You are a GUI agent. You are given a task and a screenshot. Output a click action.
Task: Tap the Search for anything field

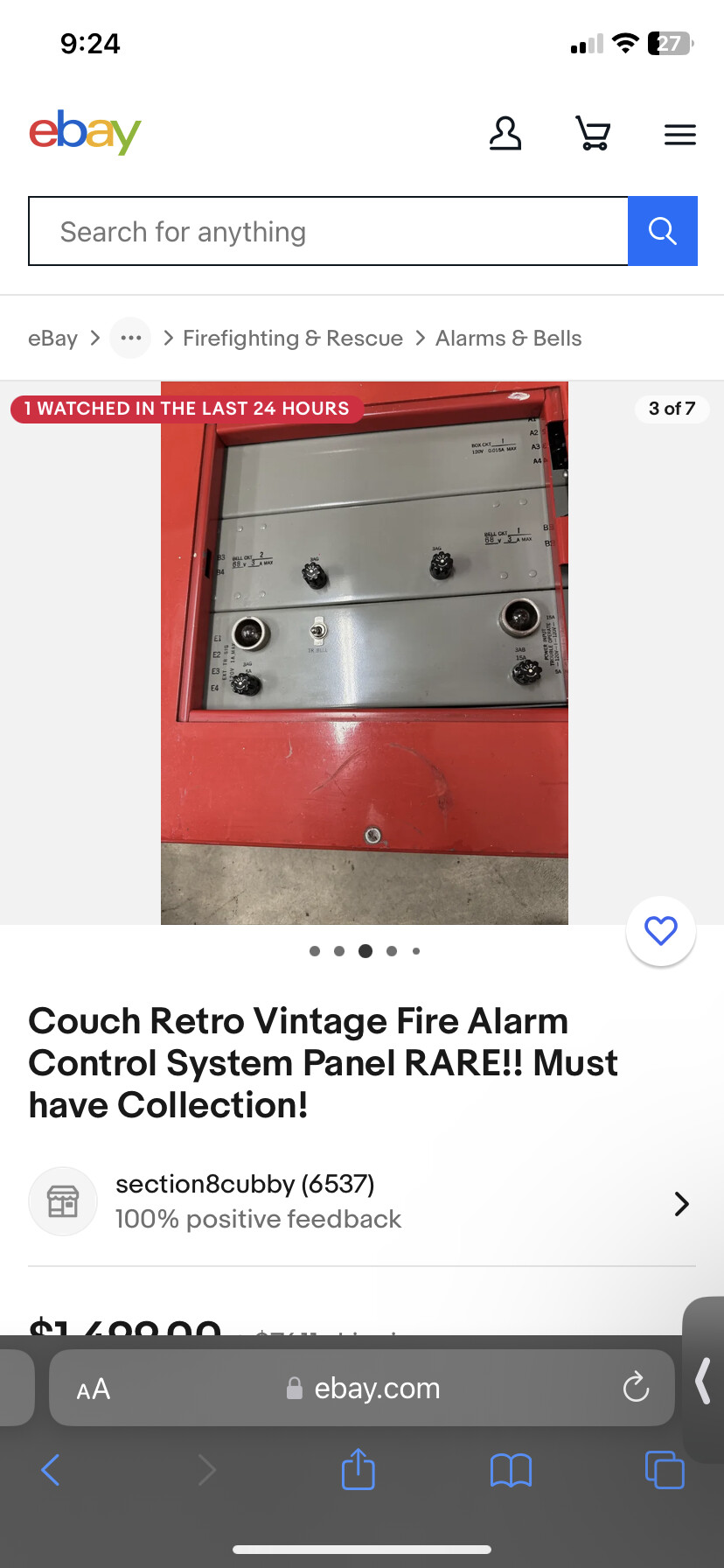coord(328,232)
